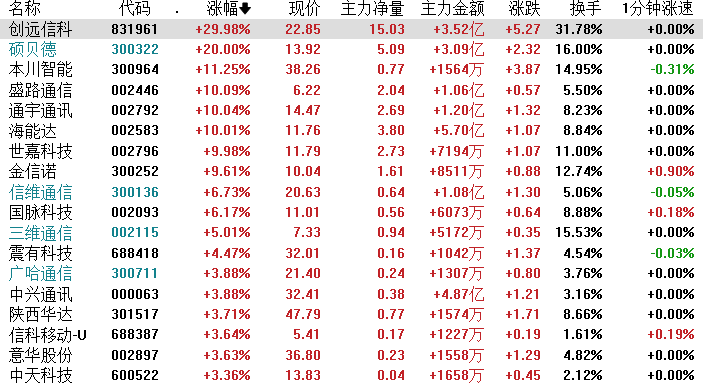Screen dimensions: 703x384
Task: Sort by 主力金额 column header
Action: [x=452, y=9]
